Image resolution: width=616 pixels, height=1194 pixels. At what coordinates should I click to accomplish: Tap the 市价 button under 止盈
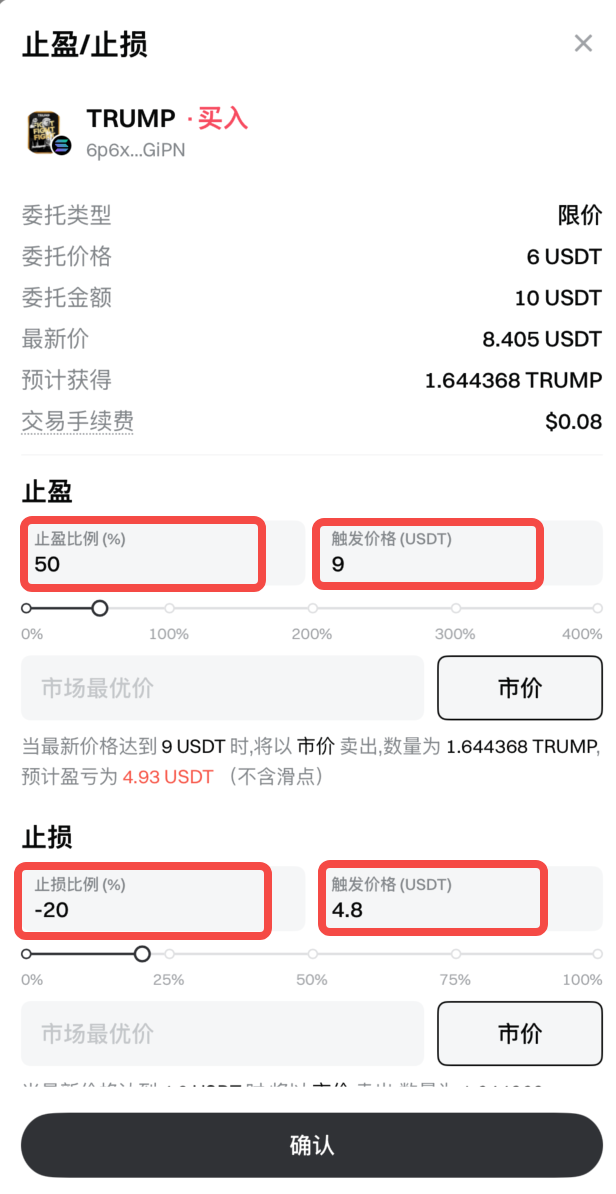pos(520,688)
